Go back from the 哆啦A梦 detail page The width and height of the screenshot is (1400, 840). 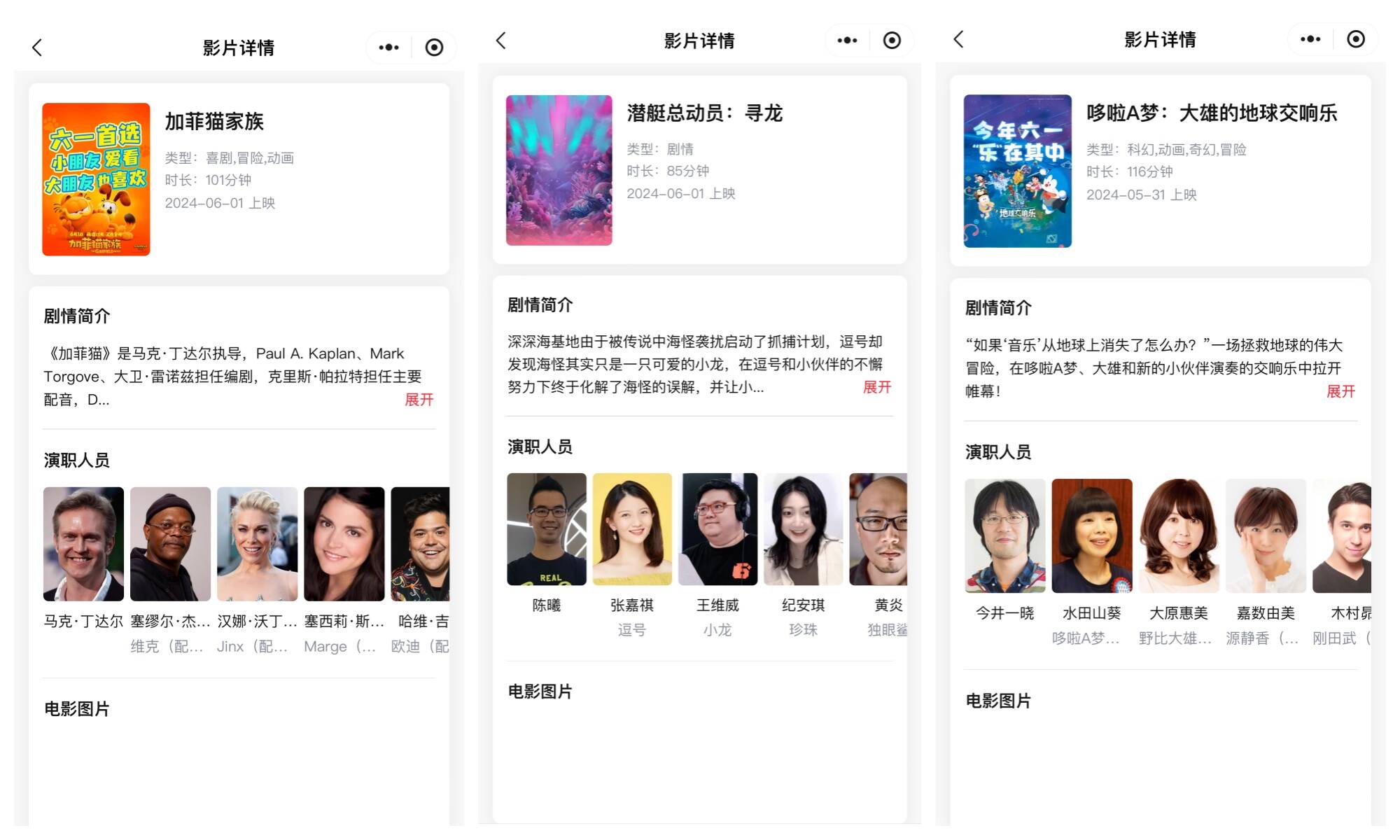[959, 39]
